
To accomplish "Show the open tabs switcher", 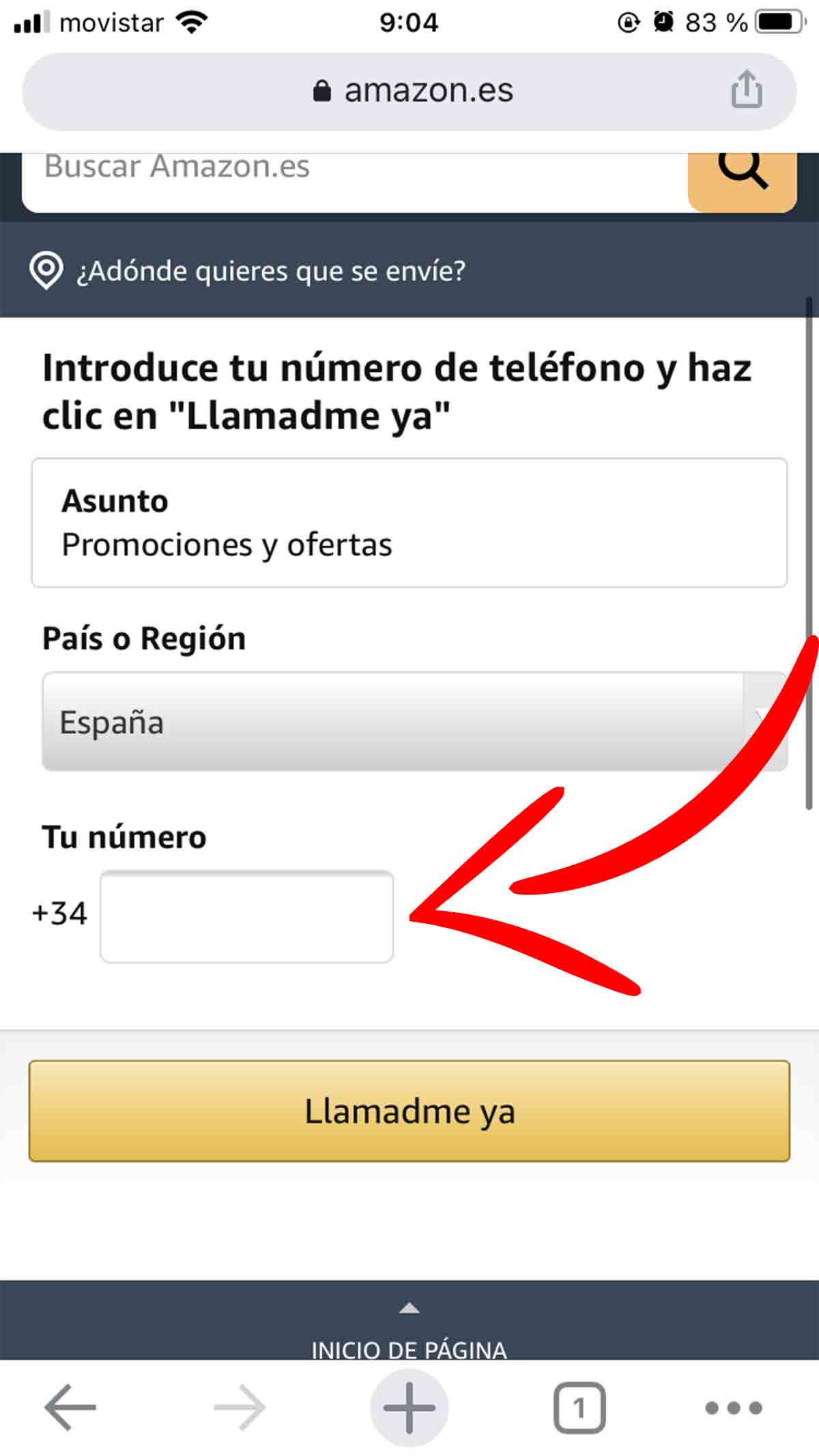I will [x=579, y=1407].
